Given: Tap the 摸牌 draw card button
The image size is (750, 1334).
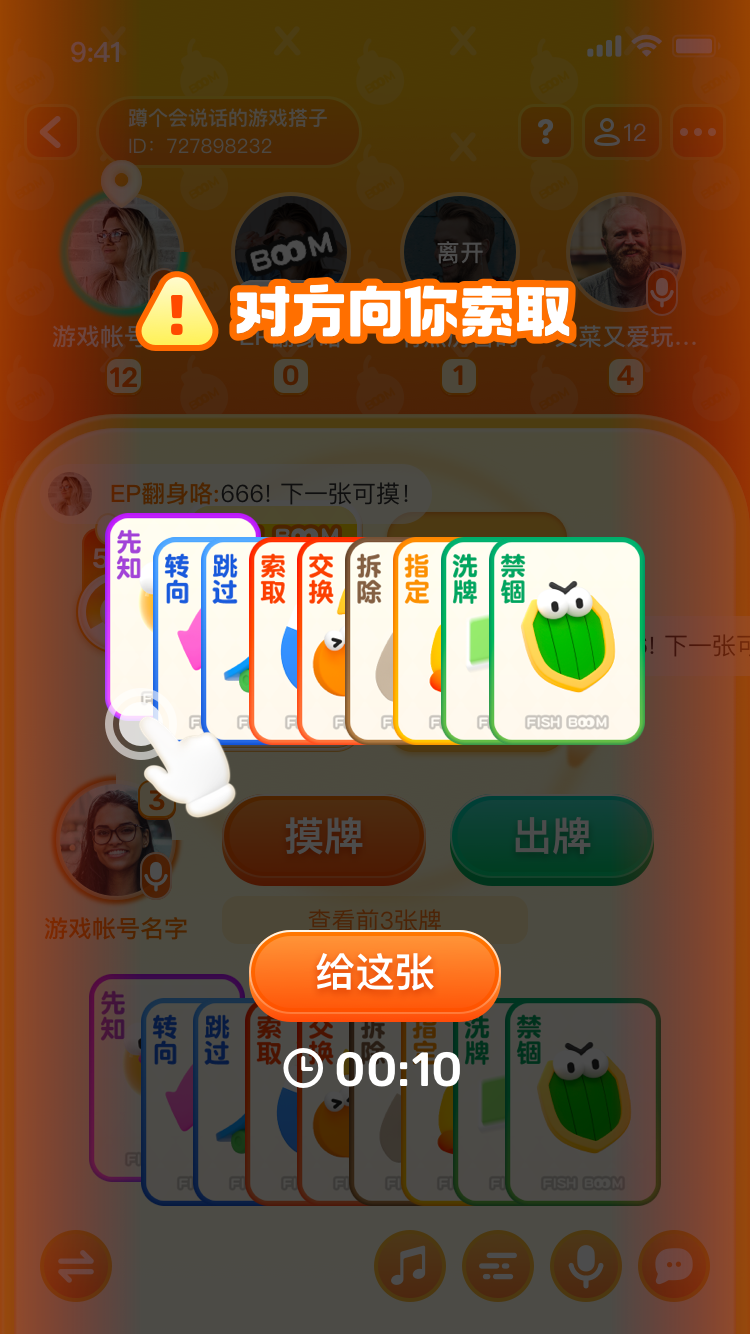Looking at the screenshot, I should click(324, 838).
